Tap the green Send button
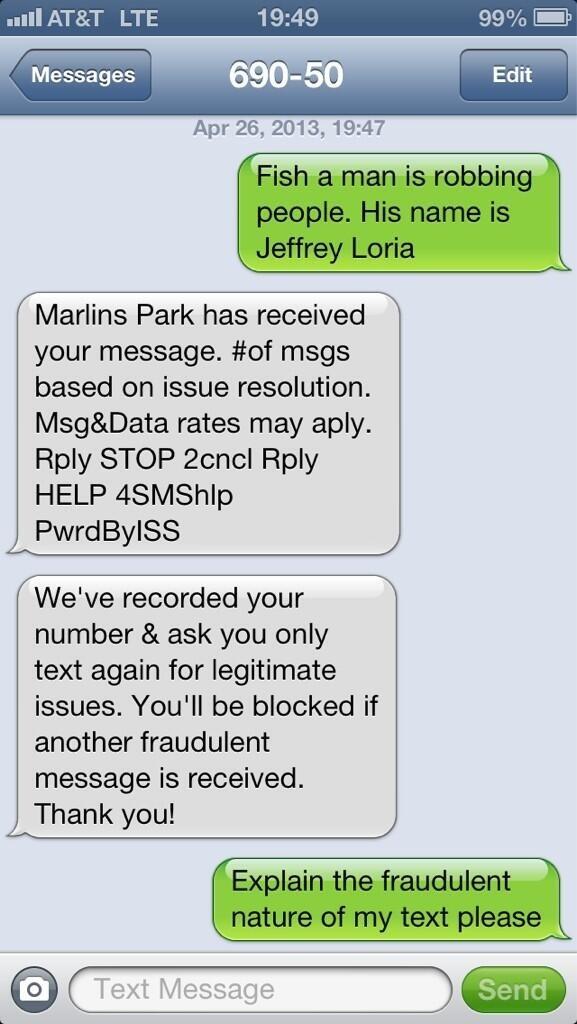 pos(513,989)
